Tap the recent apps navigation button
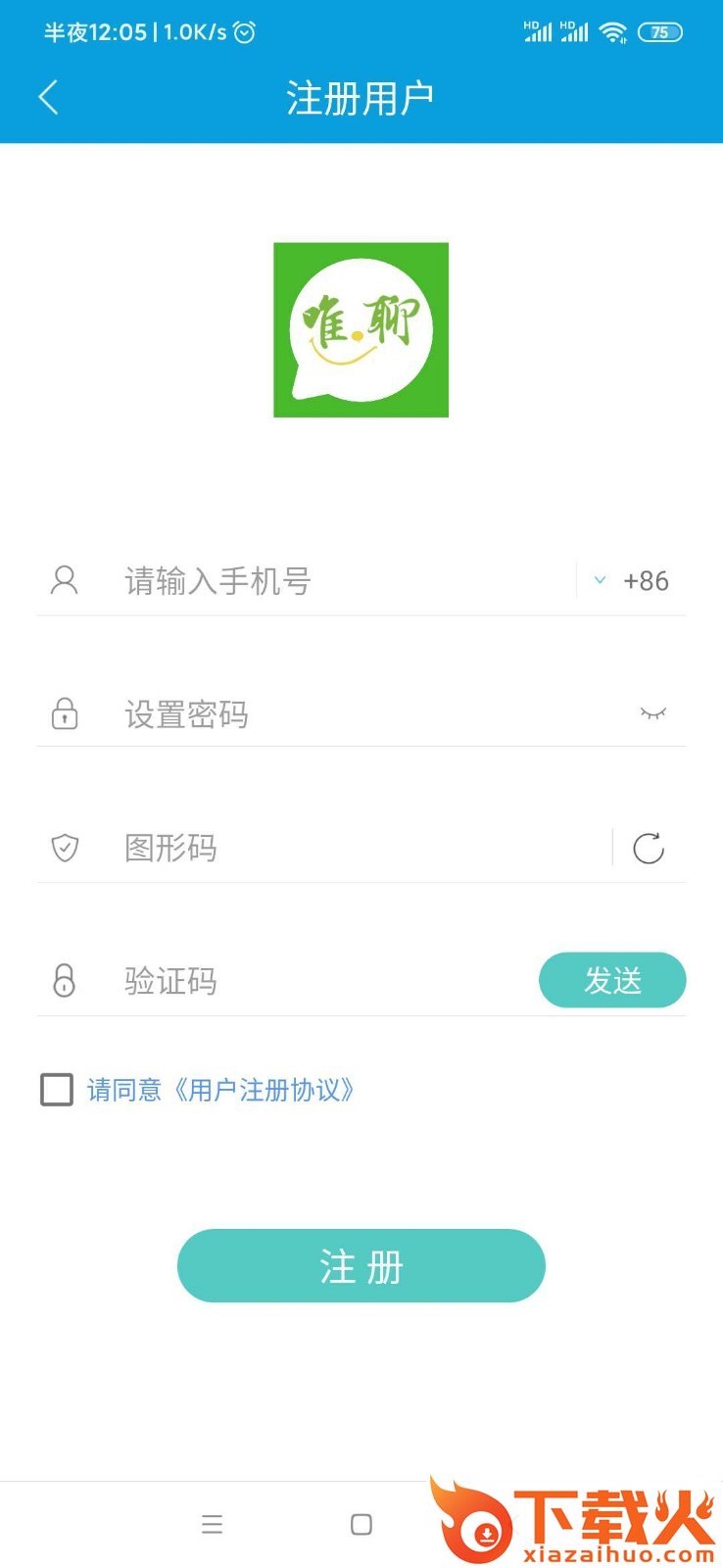This screenshot has width=723, height=1568. pyautogui.click(x=212, y=1525)
